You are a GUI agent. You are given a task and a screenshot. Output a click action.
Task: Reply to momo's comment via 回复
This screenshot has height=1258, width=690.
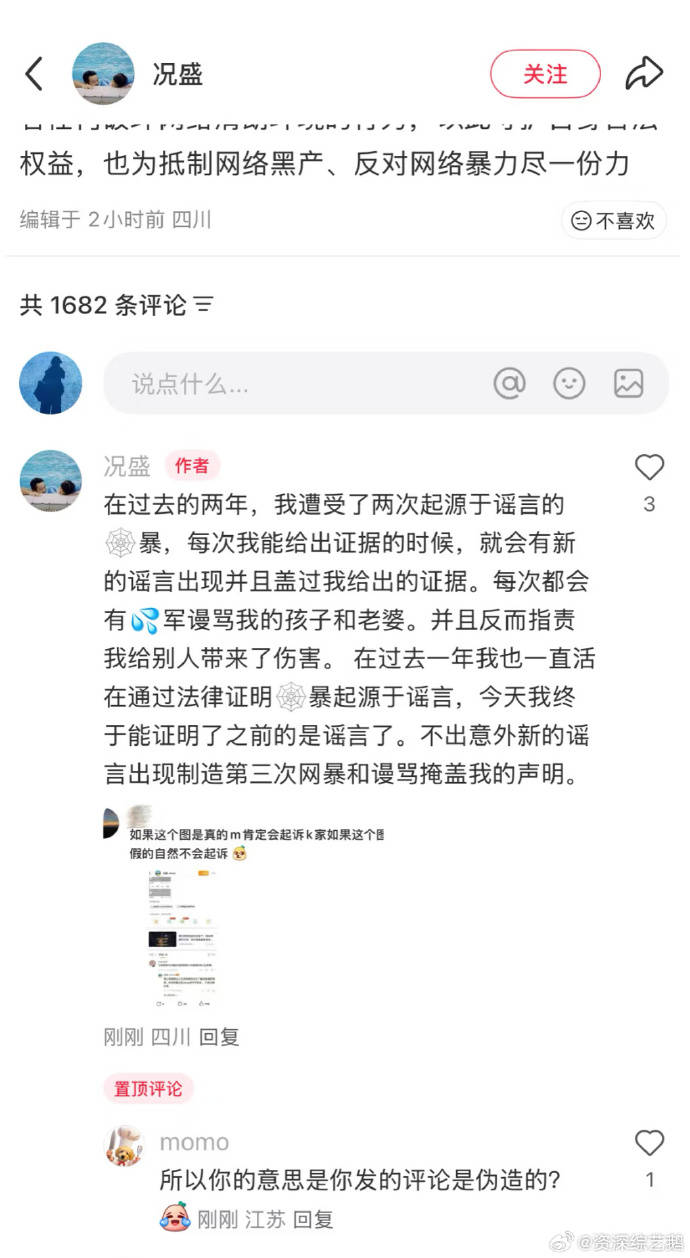coord(313,1219)
